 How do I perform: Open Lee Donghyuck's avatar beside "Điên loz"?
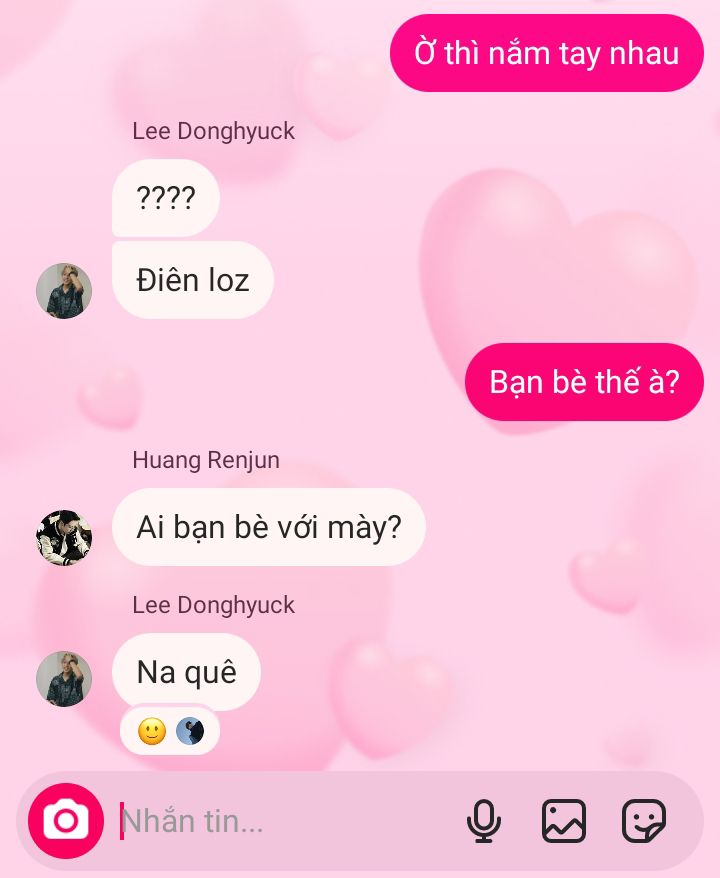pos(64,291)
